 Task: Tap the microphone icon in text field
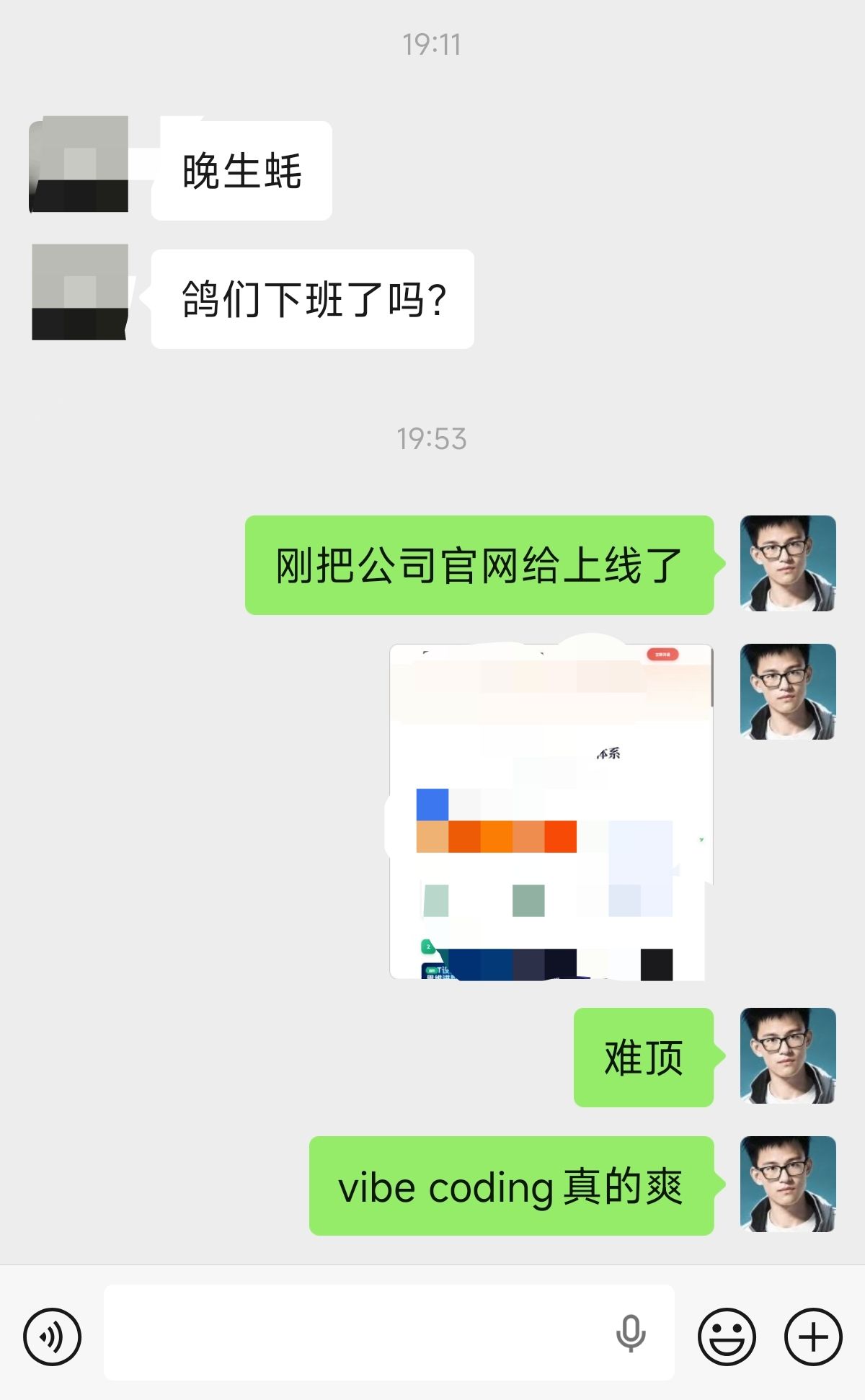630,1333
